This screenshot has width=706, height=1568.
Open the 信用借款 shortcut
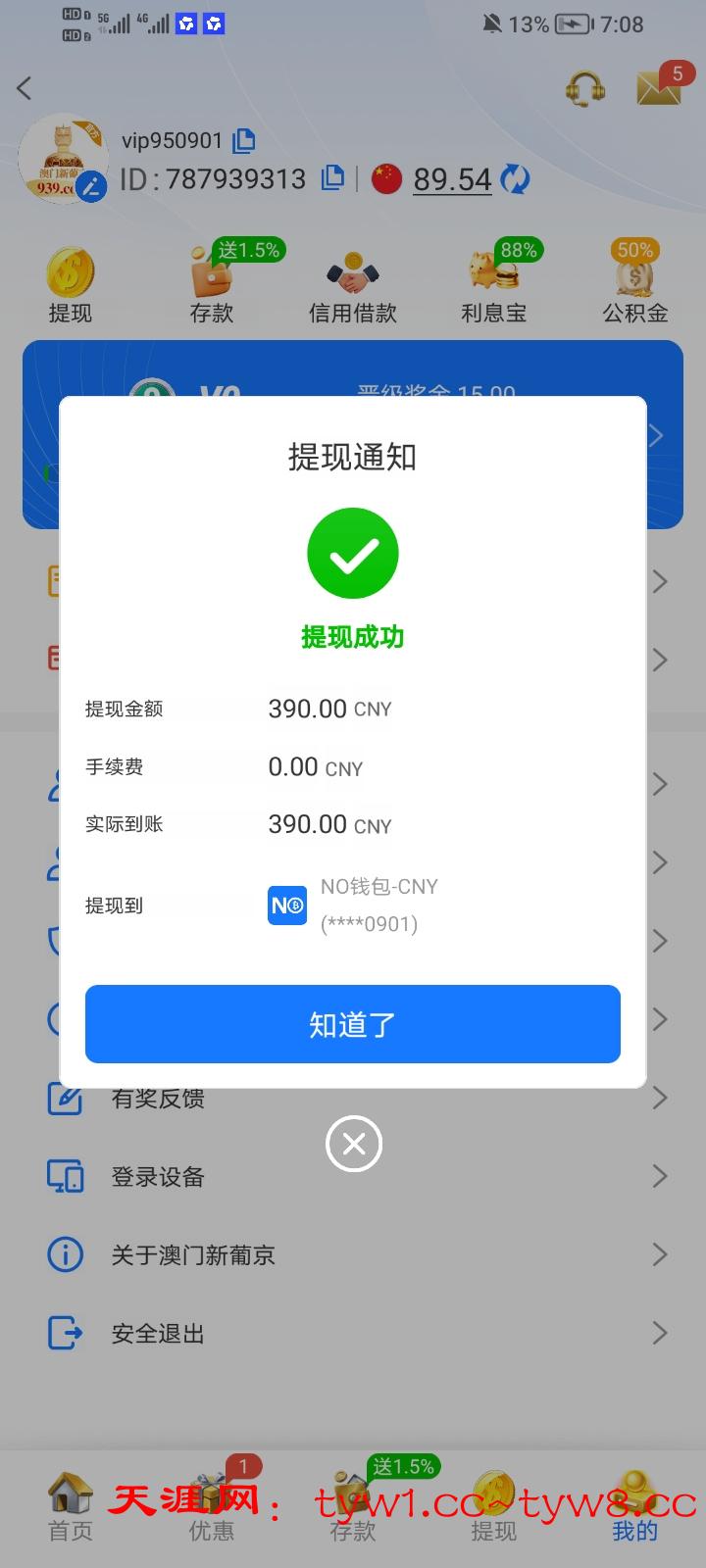coord(353,288)
